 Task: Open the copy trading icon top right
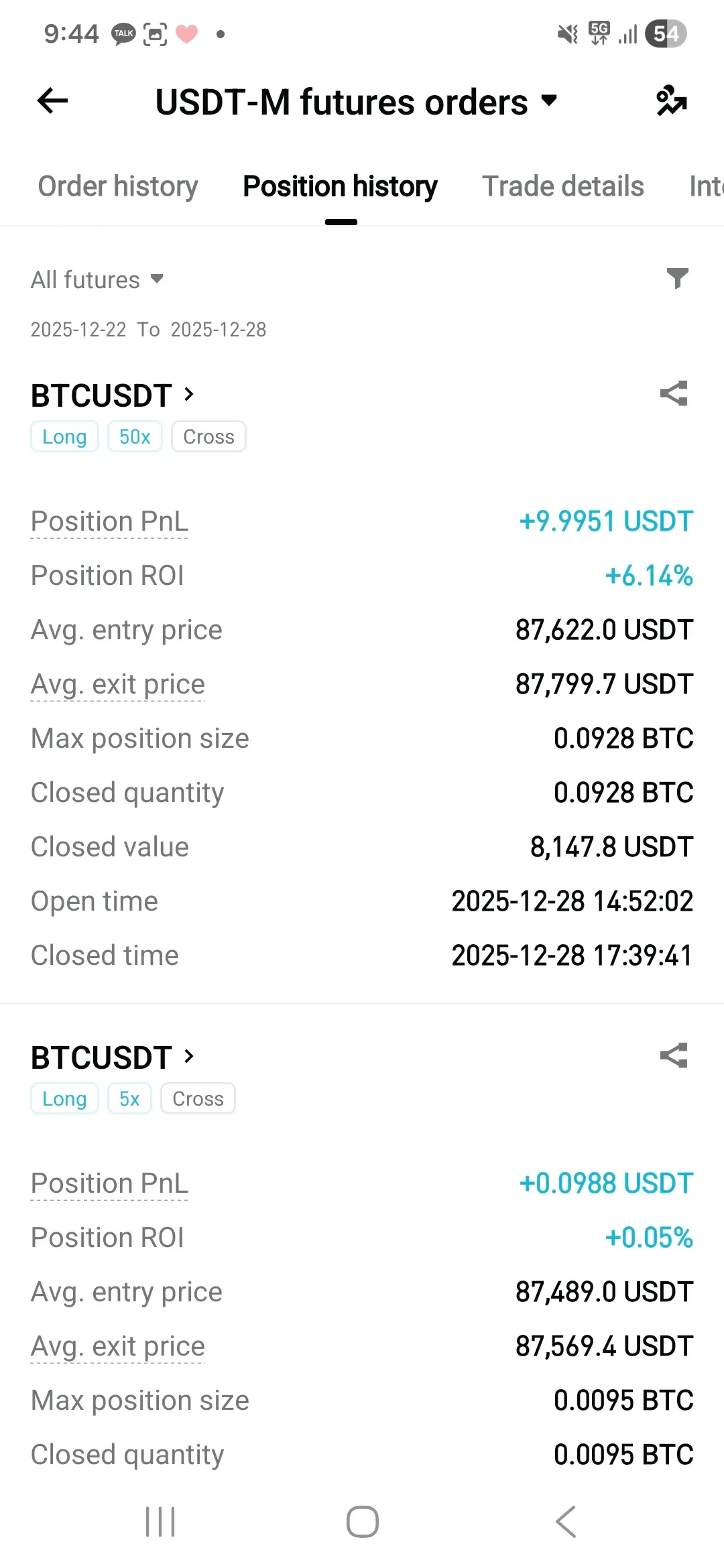tap(672, 101)
